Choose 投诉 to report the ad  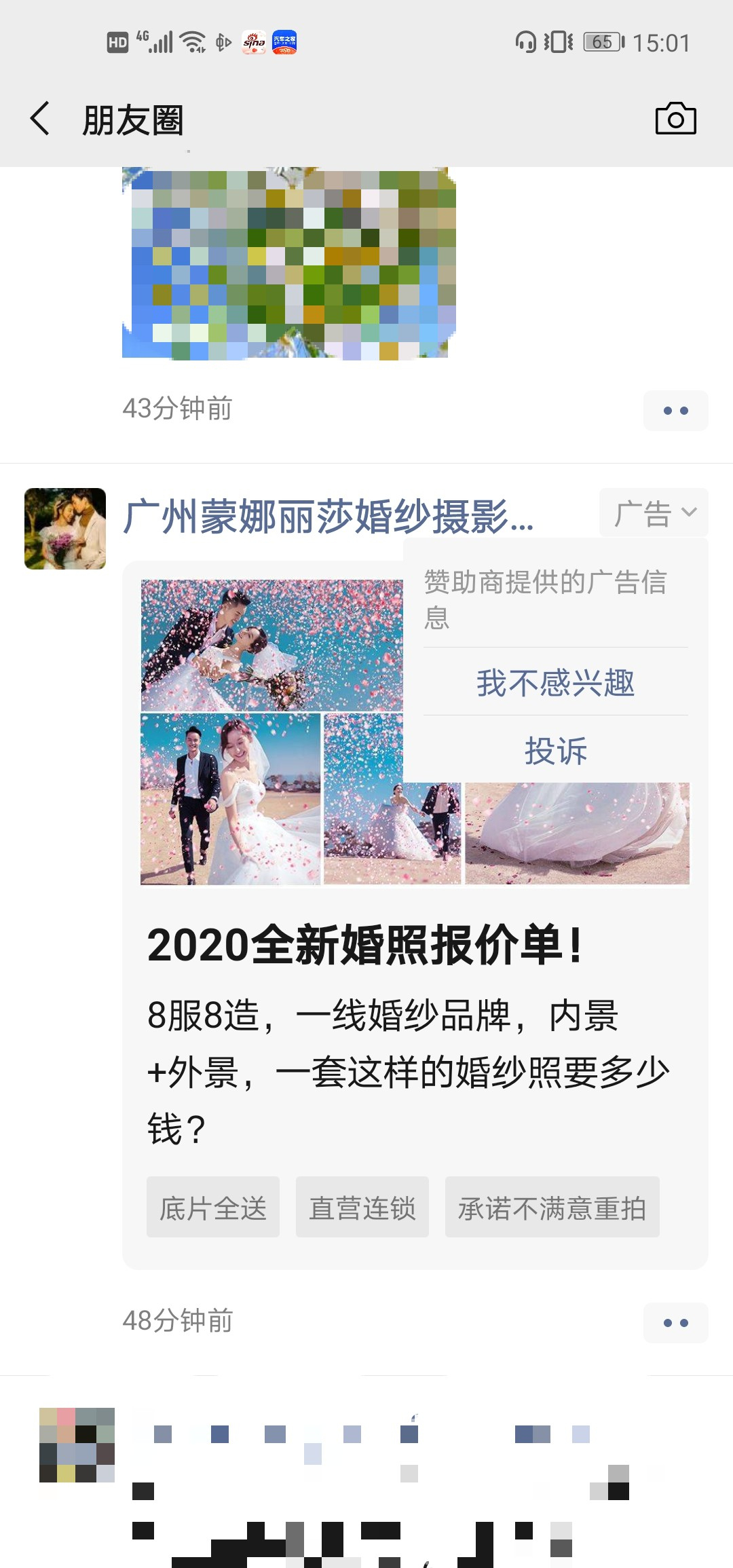pos(555,751)
